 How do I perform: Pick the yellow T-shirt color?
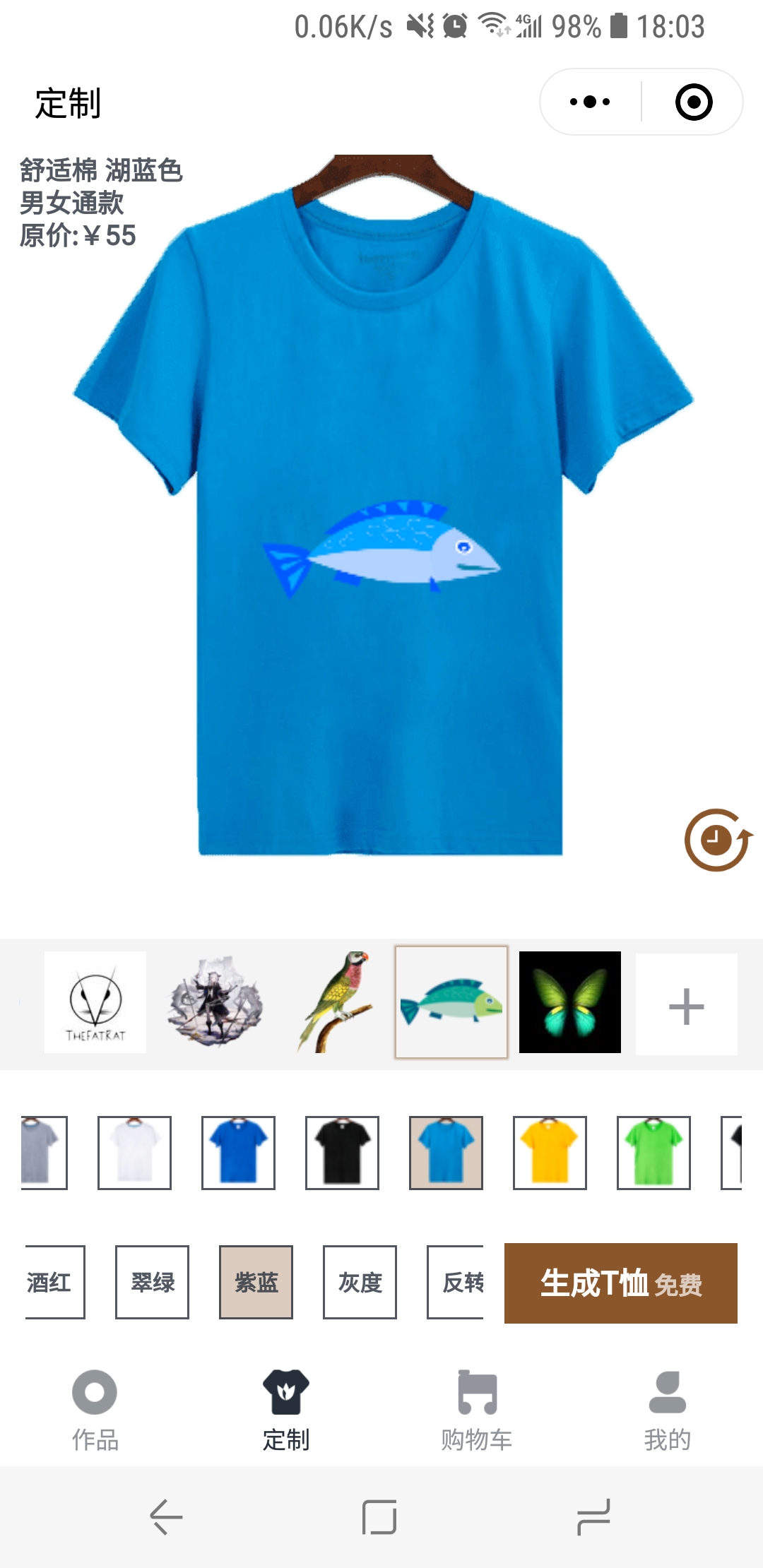550,1153
